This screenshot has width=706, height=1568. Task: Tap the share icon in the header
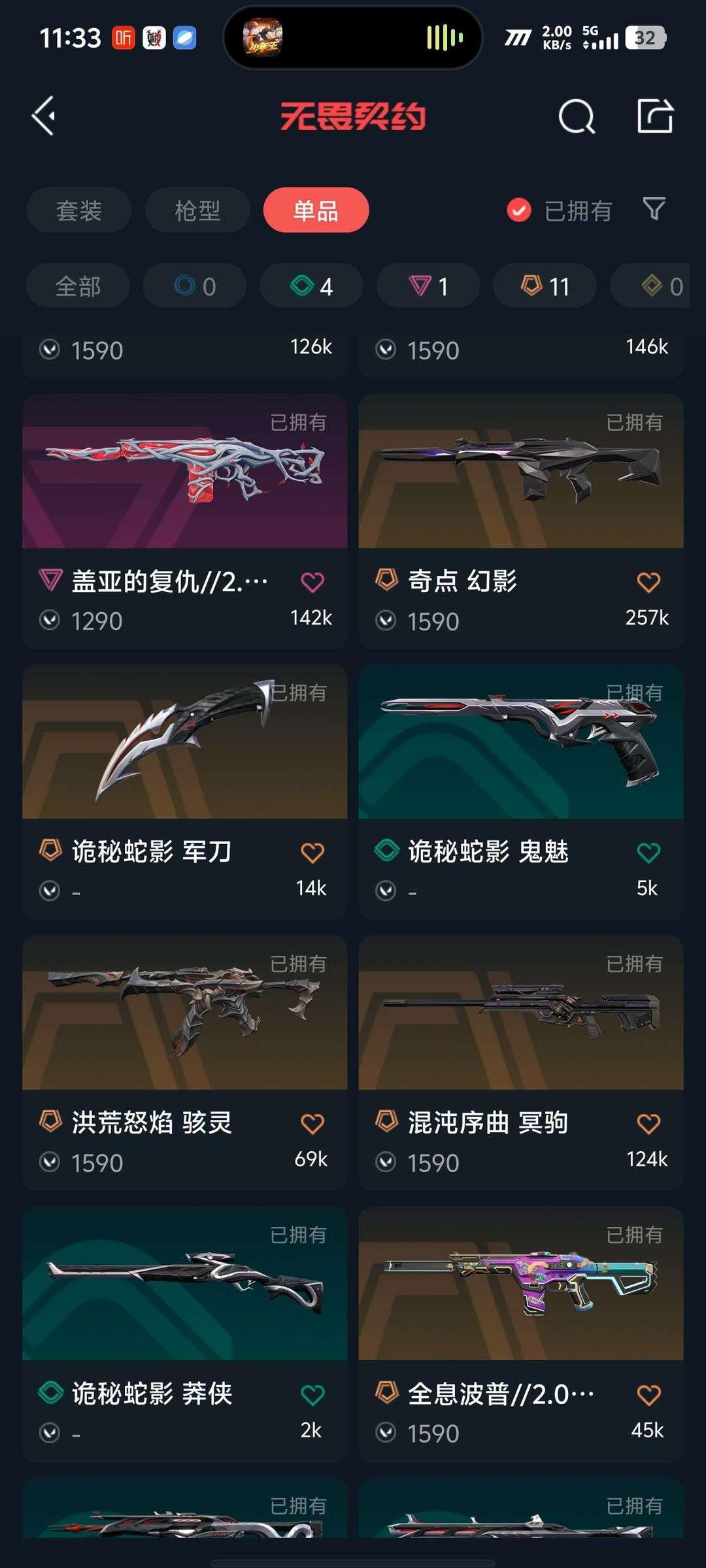click(x=655, y=116)
